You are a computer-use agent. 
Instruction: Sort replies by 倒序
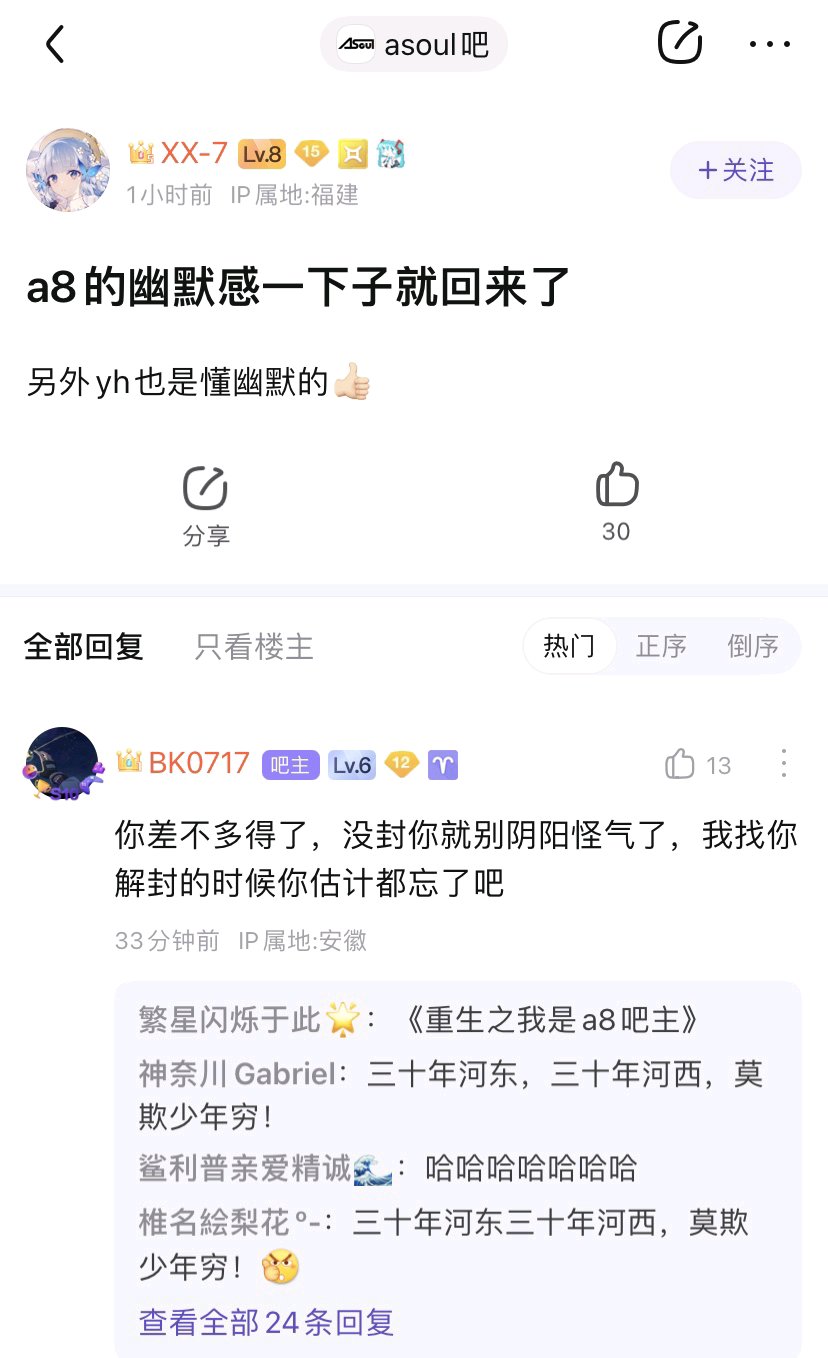point(753,646)
